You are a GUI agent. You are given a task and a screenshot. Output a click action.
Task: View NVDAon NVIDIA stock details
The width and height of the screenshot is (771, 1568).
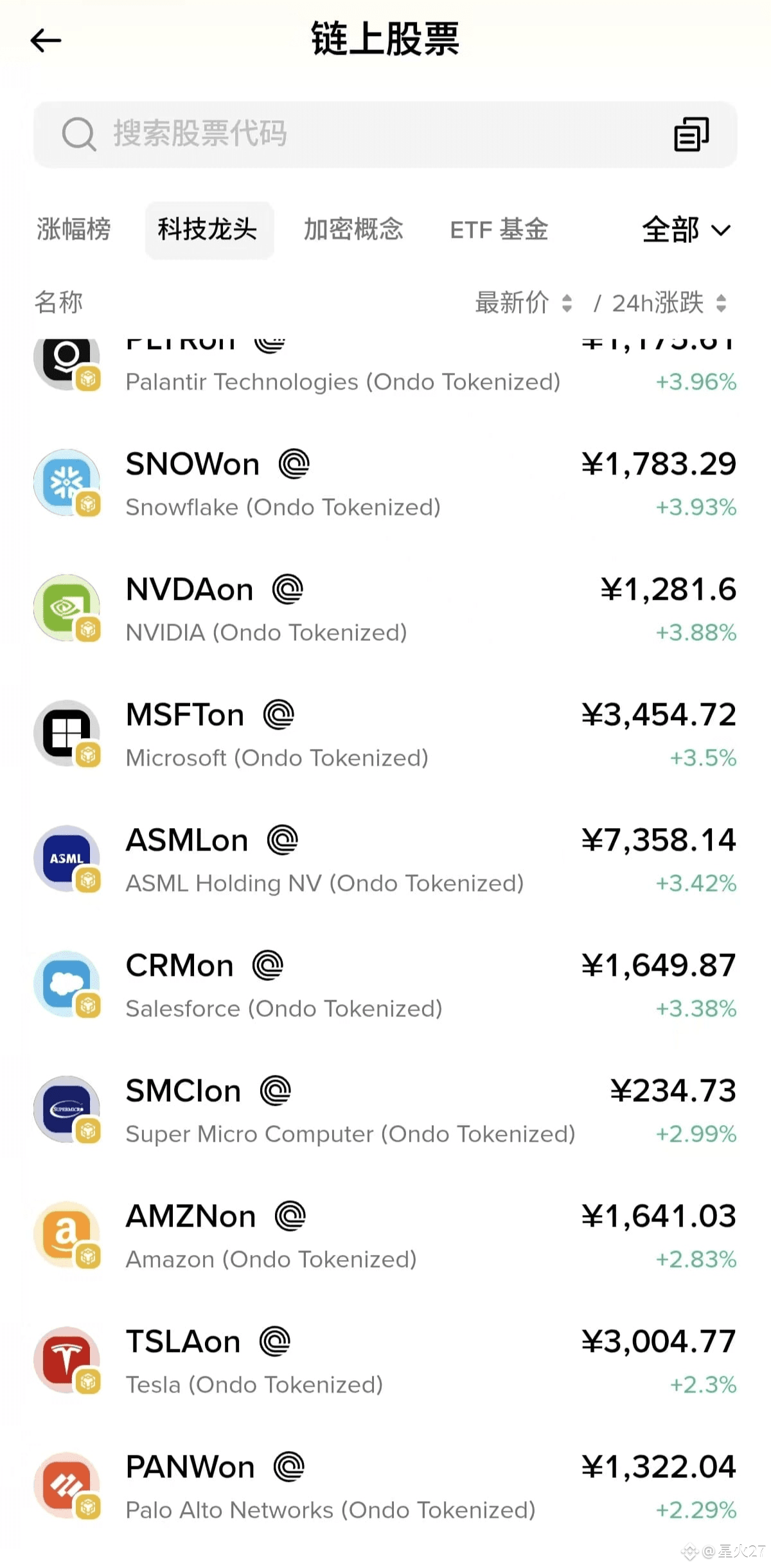point(385,609)
